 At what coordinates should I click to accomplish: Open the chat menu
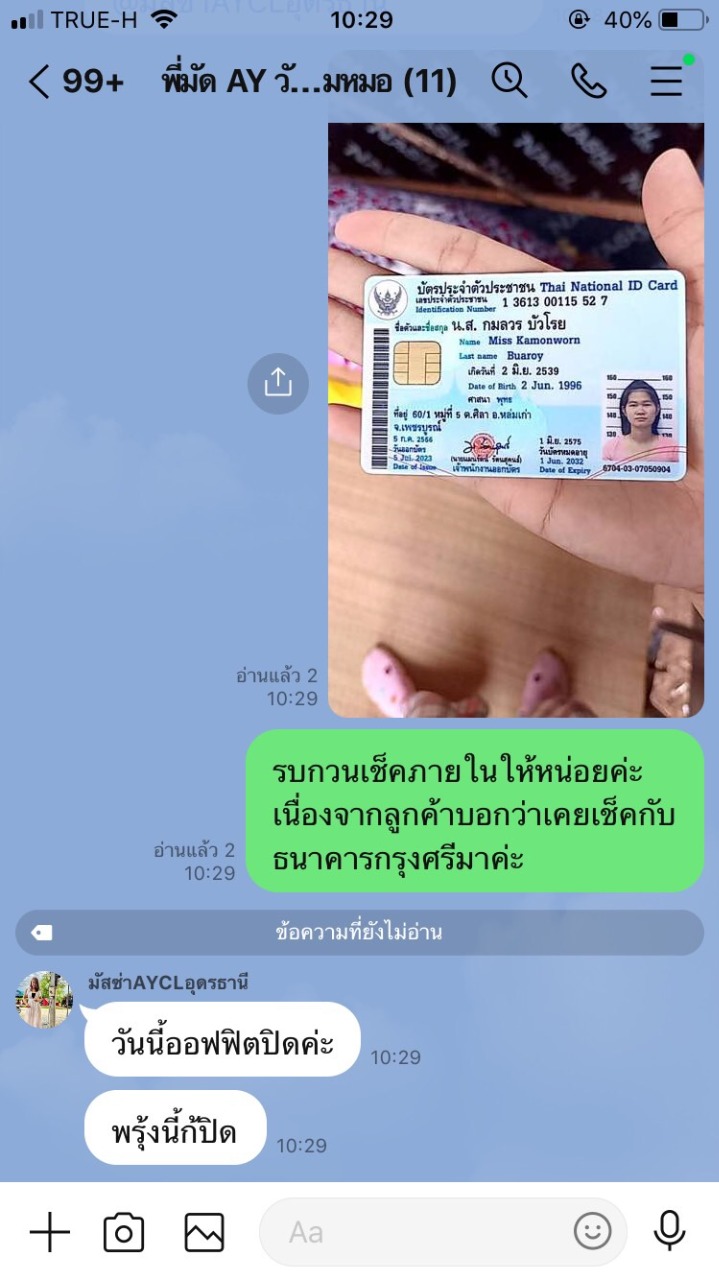pos(667,80)
